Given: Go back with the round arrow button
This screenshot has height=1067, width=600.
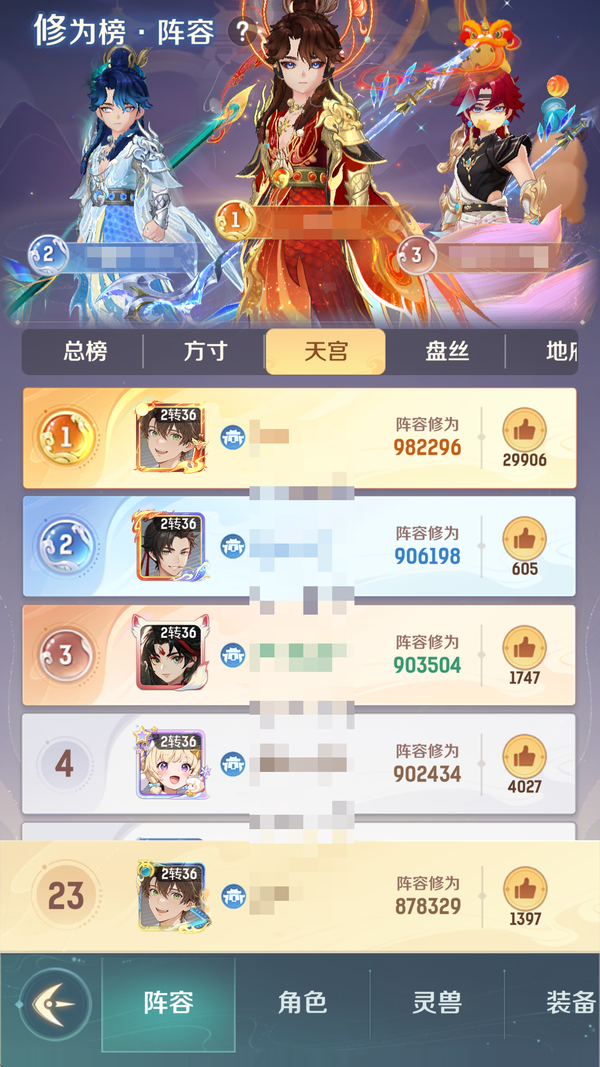Looking at the screenshot, I should [x=55, y=1003].
